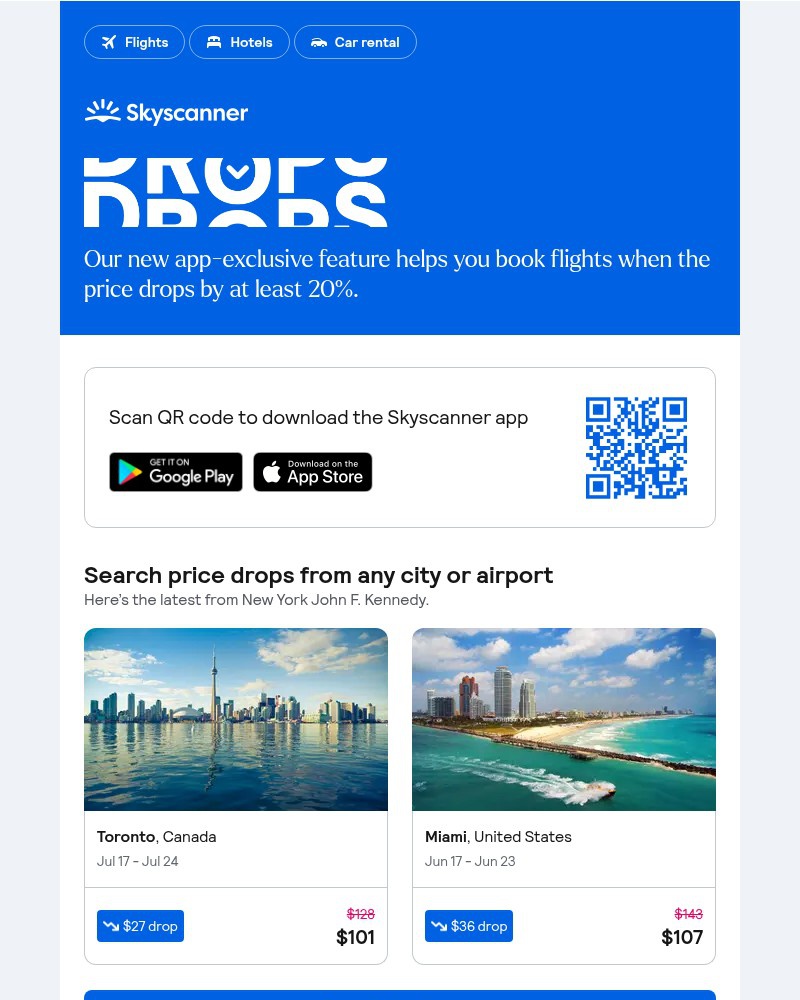Tap the $27 drop badge for Toronto
This screenshot has width=800, height=1000.
click(x=140, y=926)
